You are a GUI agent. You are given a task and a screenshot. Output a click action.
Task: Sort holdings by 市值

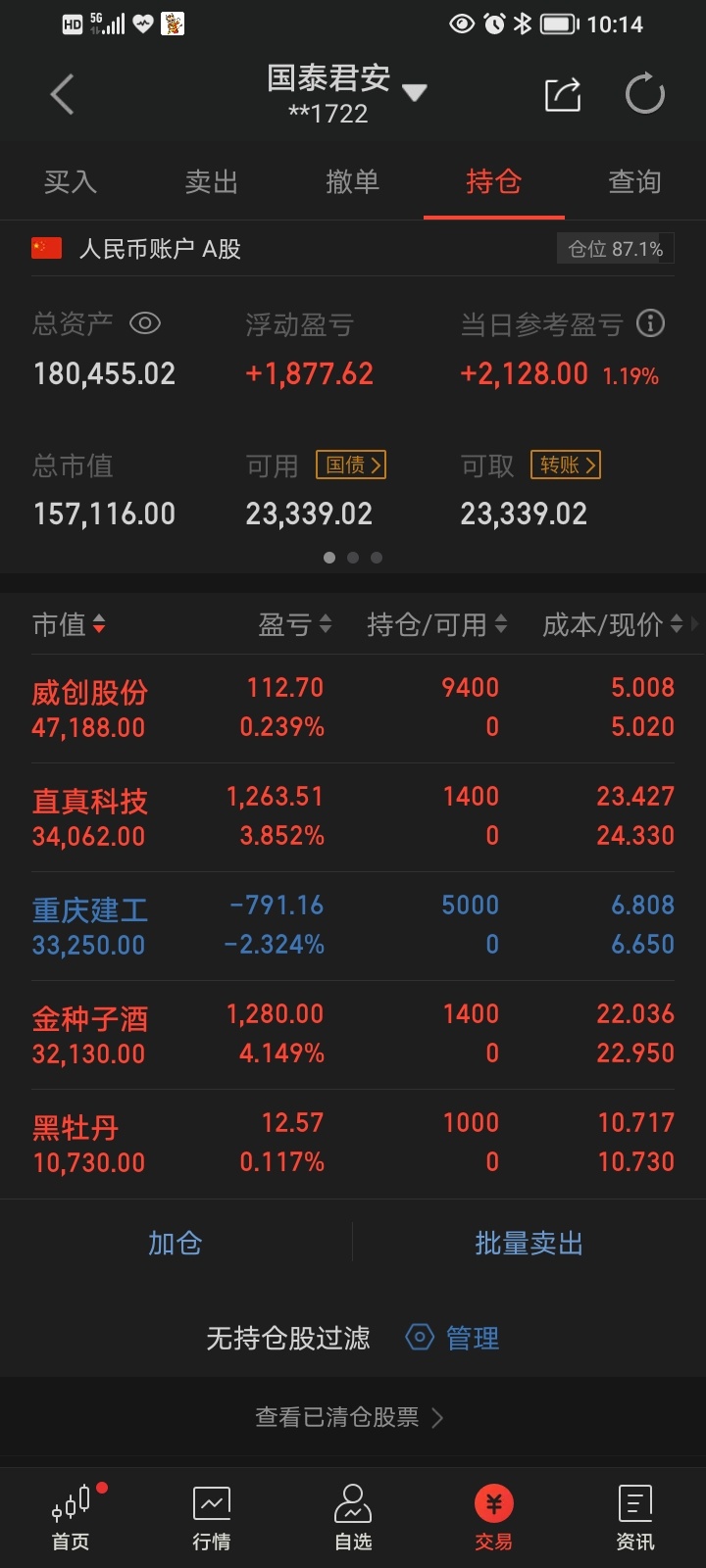[x=69, y=624]
